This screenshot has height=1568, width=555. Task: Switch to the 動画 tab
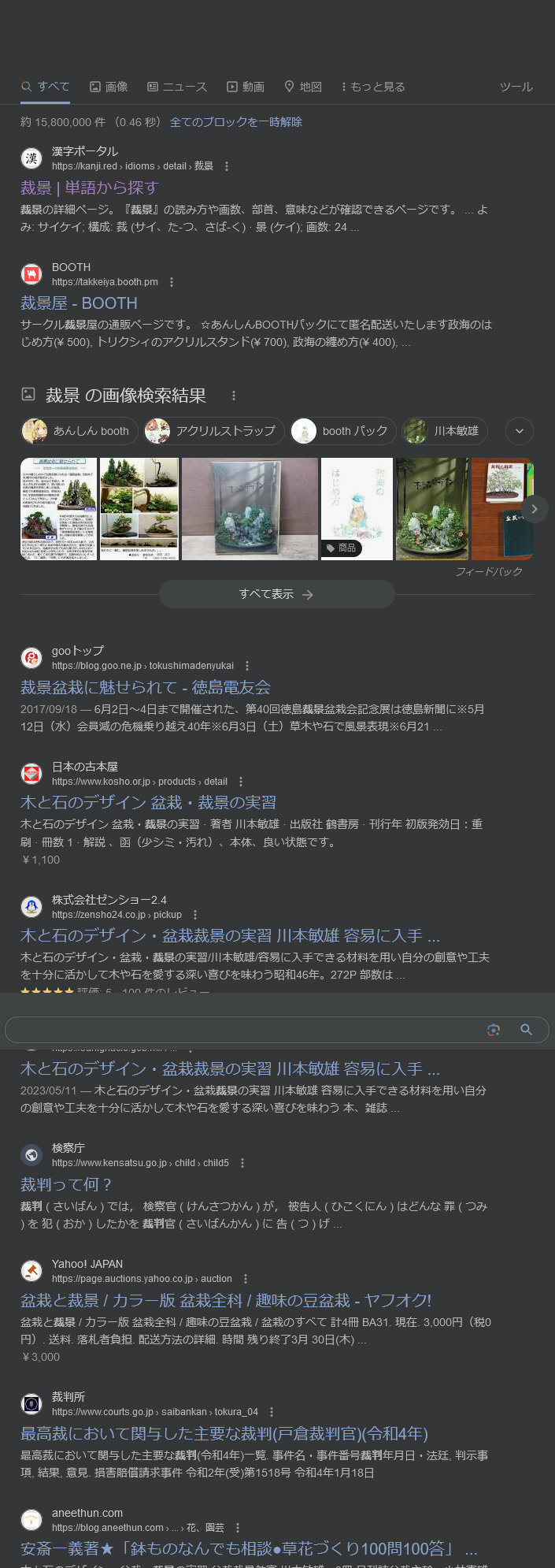[246, 87]
